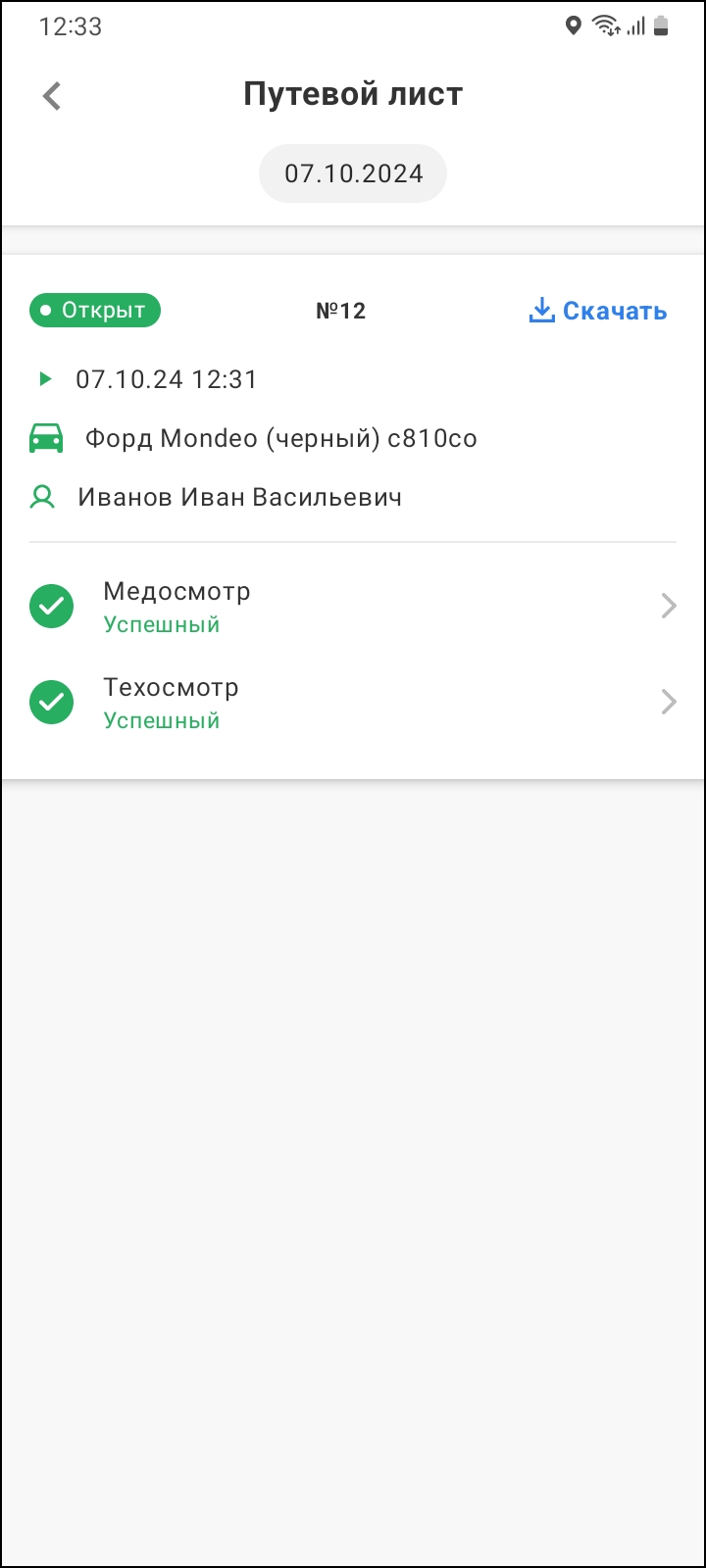Tap Скачать to download the waybill
The image size is (706, 1568).
(x=598, y=312)
